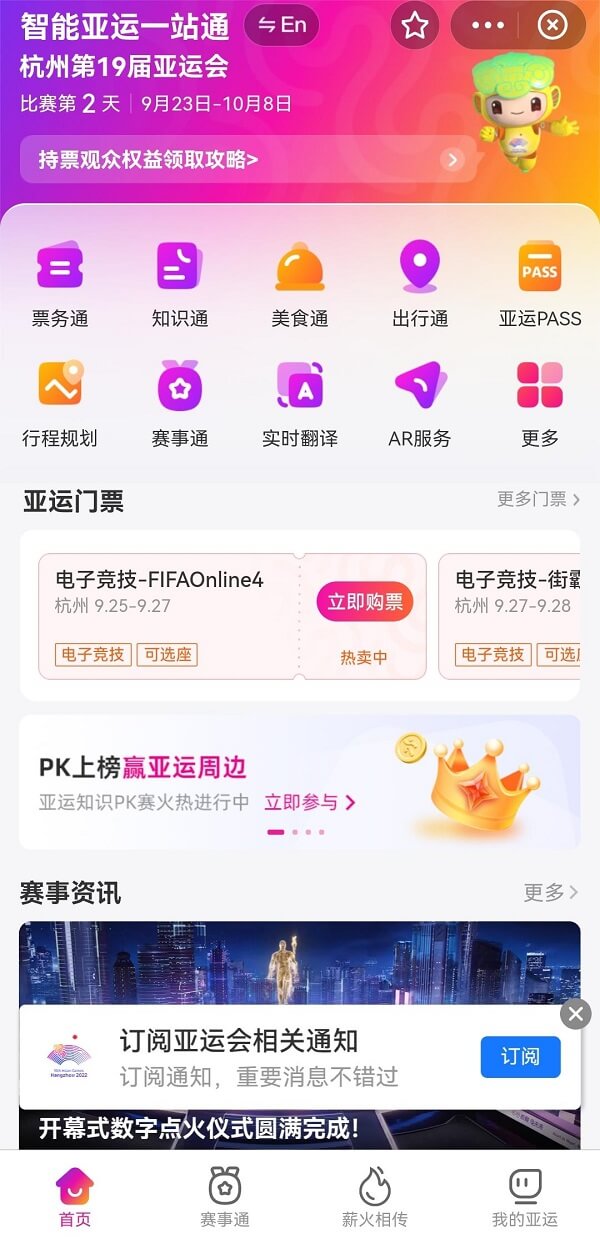Close the mini program
Viewport: 600px width, 1239px height.
(x=552, y=26)
